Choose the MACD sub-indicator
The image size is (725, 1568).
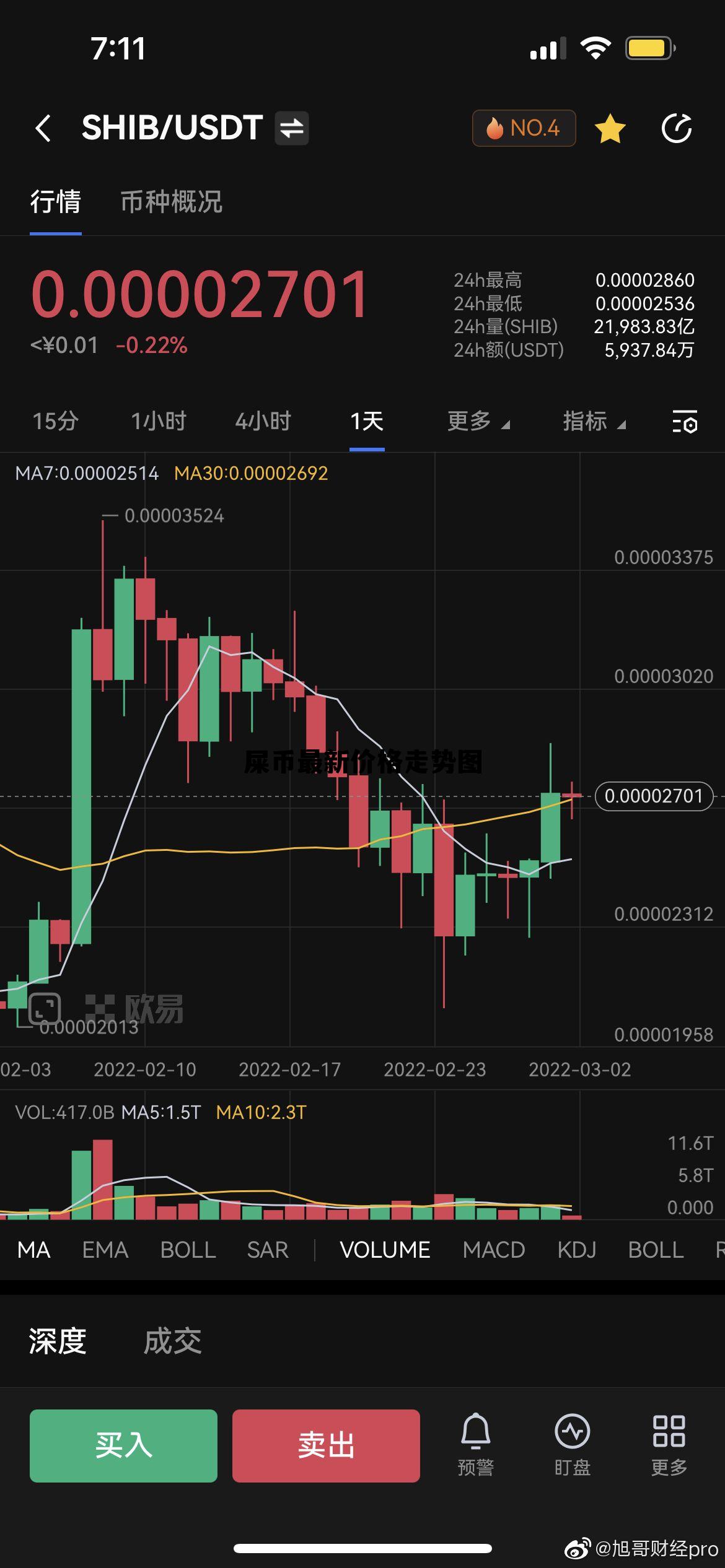click(493, 1250)
